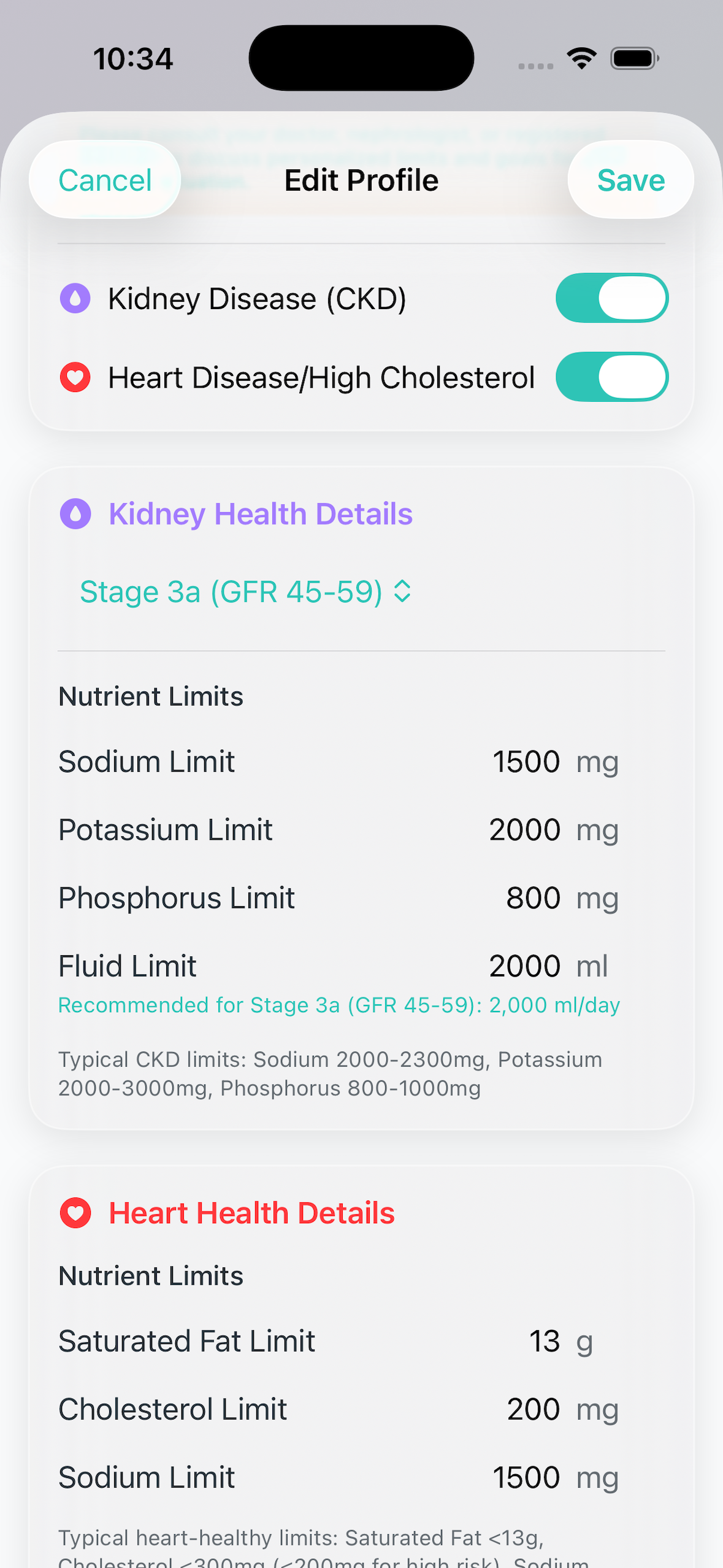Click the Wi-Fi indicator in the status bar
Screen dimensions: 723x1568
click(581, 58)
